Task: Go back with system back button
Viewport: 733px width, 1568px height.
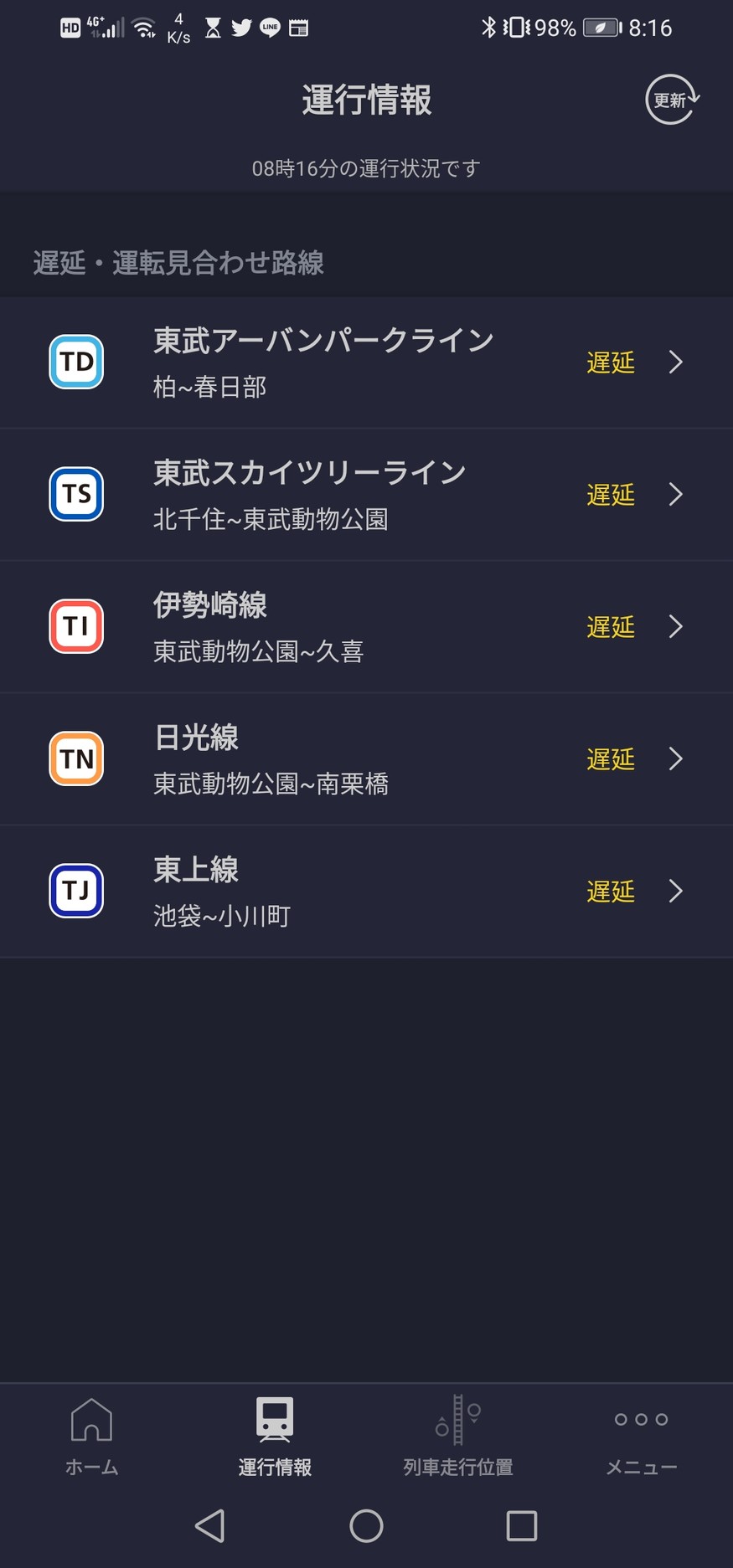Action: click(x=210, y=1525)
